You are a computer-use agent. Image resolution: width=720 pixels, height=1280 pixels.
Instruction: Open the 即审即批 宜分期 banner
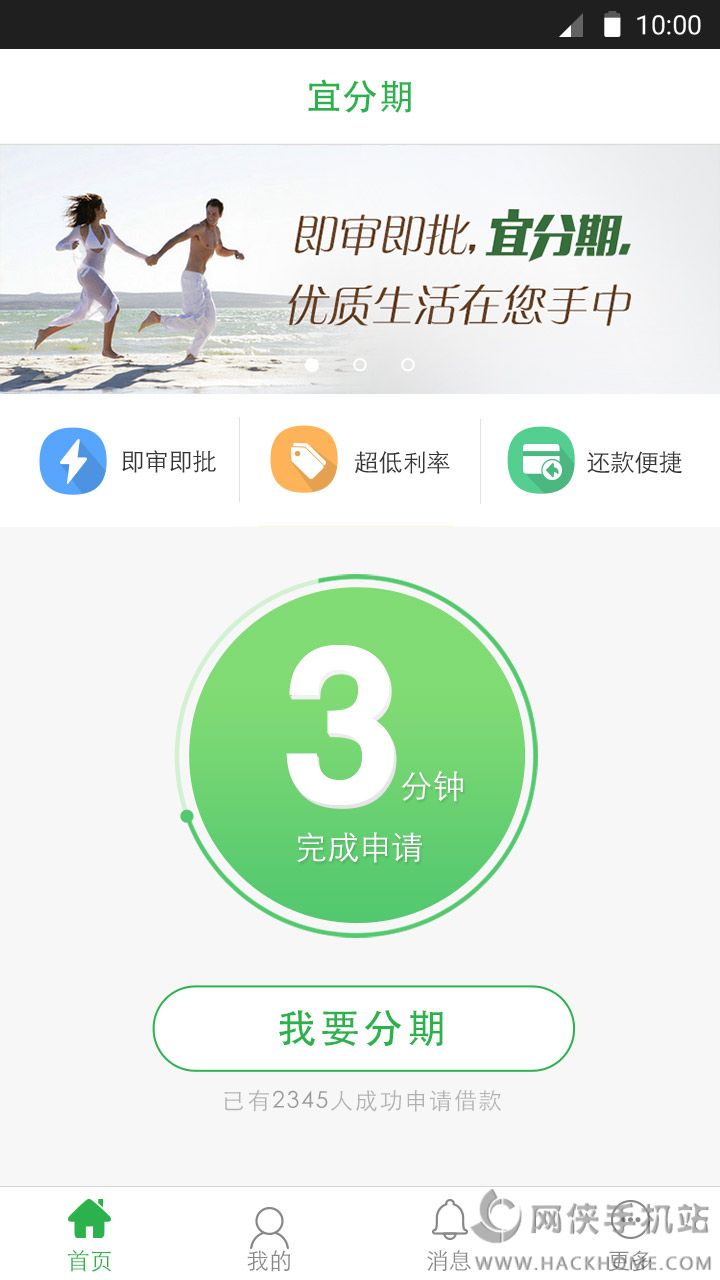(x=360, y=268)
